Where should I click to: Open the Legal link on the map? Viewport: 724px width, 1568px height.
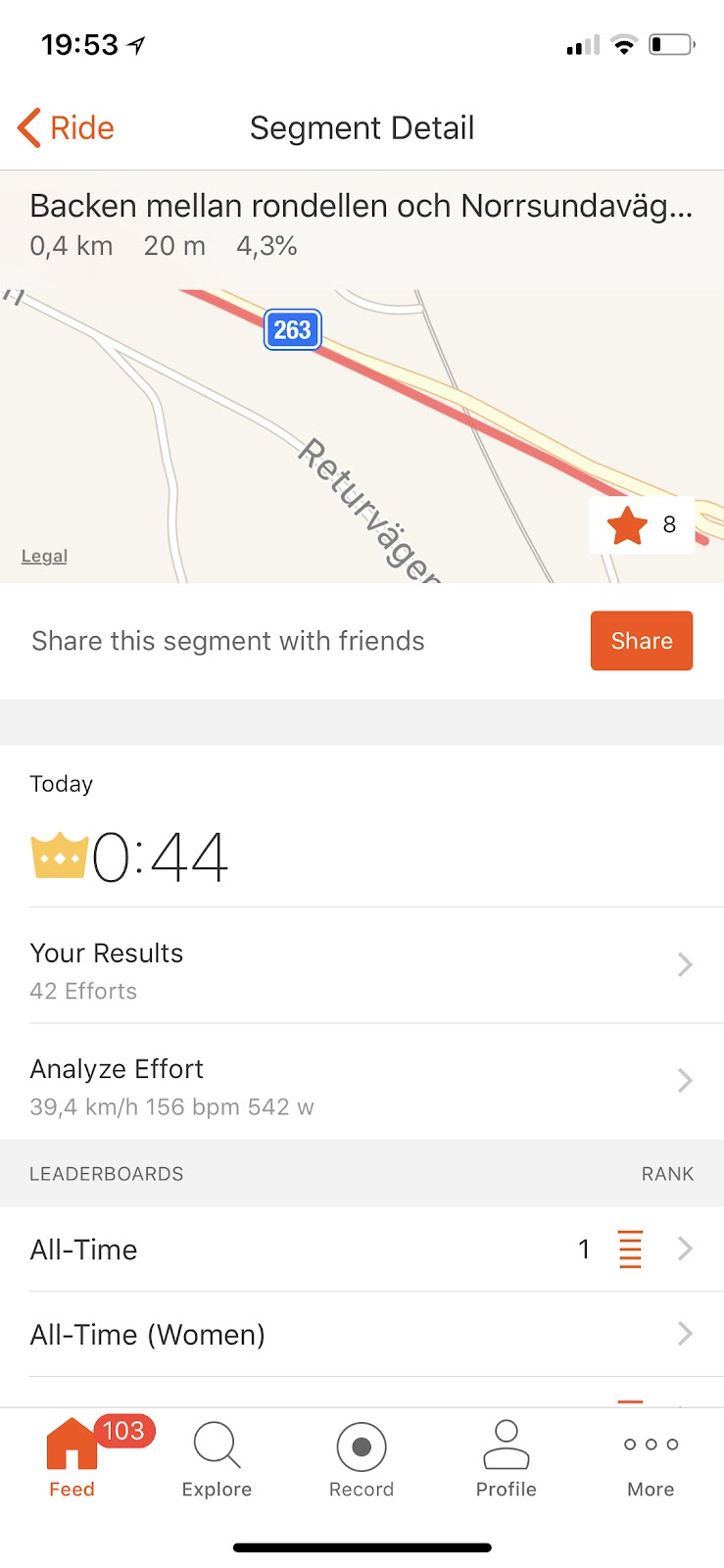click(x=44, y=556)
